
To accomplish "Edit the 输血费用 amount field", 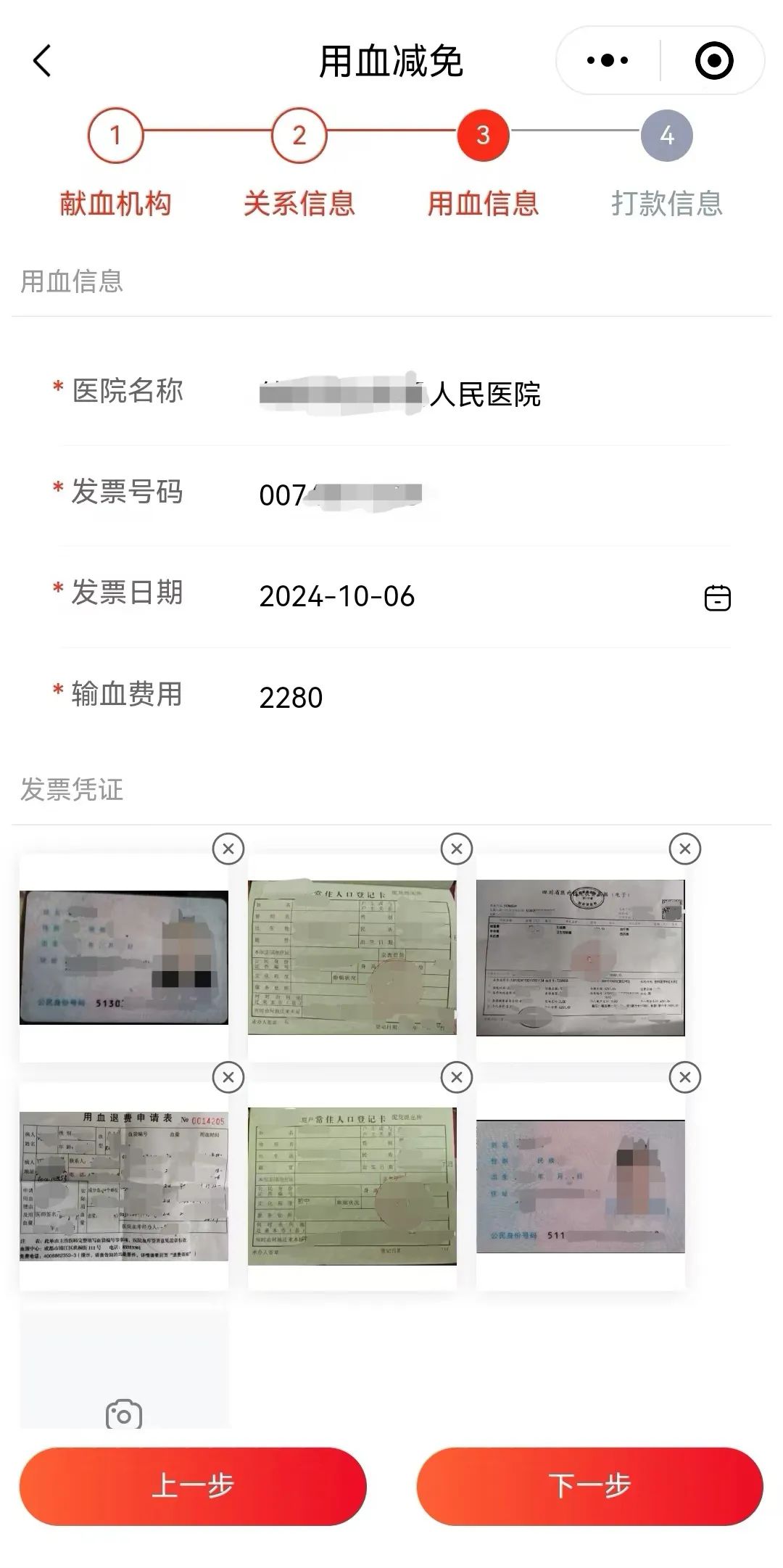I will [493, 697].
